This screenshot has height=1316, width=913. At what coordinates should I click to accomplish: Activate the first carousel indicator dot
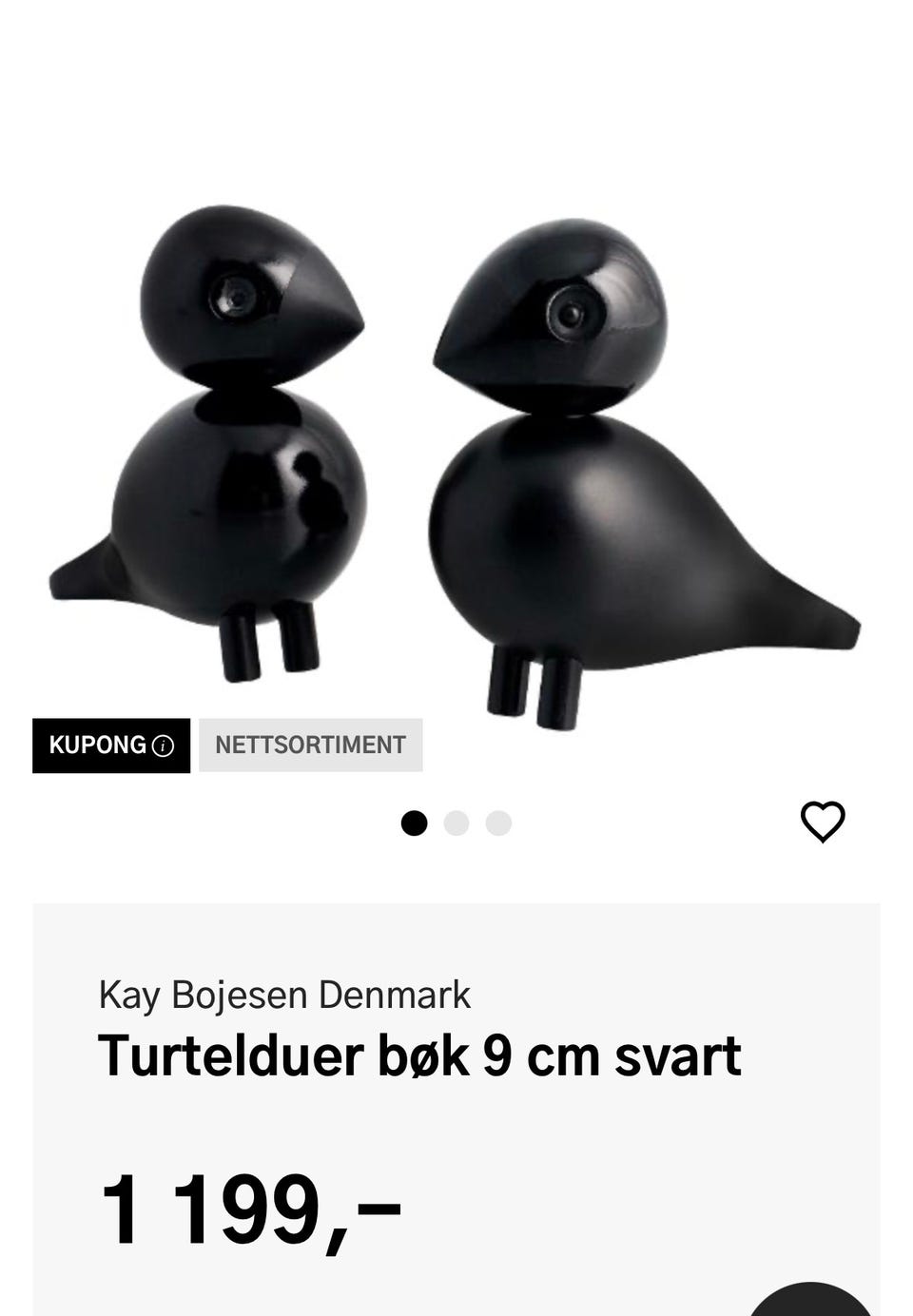click(x=417, y=822)
